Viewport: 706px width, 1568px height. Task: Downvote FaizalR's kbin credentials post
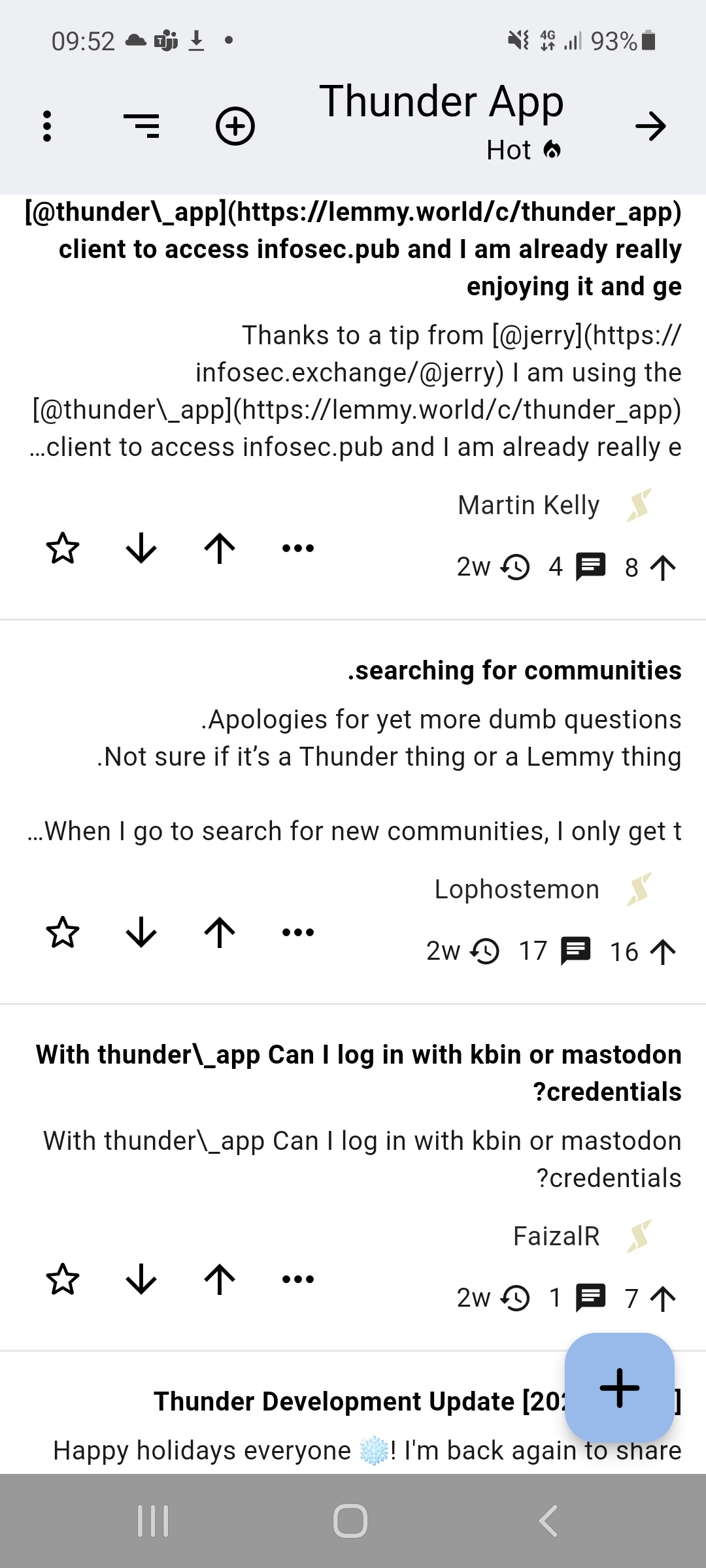pyautogui.click(x=141, y=1279)
